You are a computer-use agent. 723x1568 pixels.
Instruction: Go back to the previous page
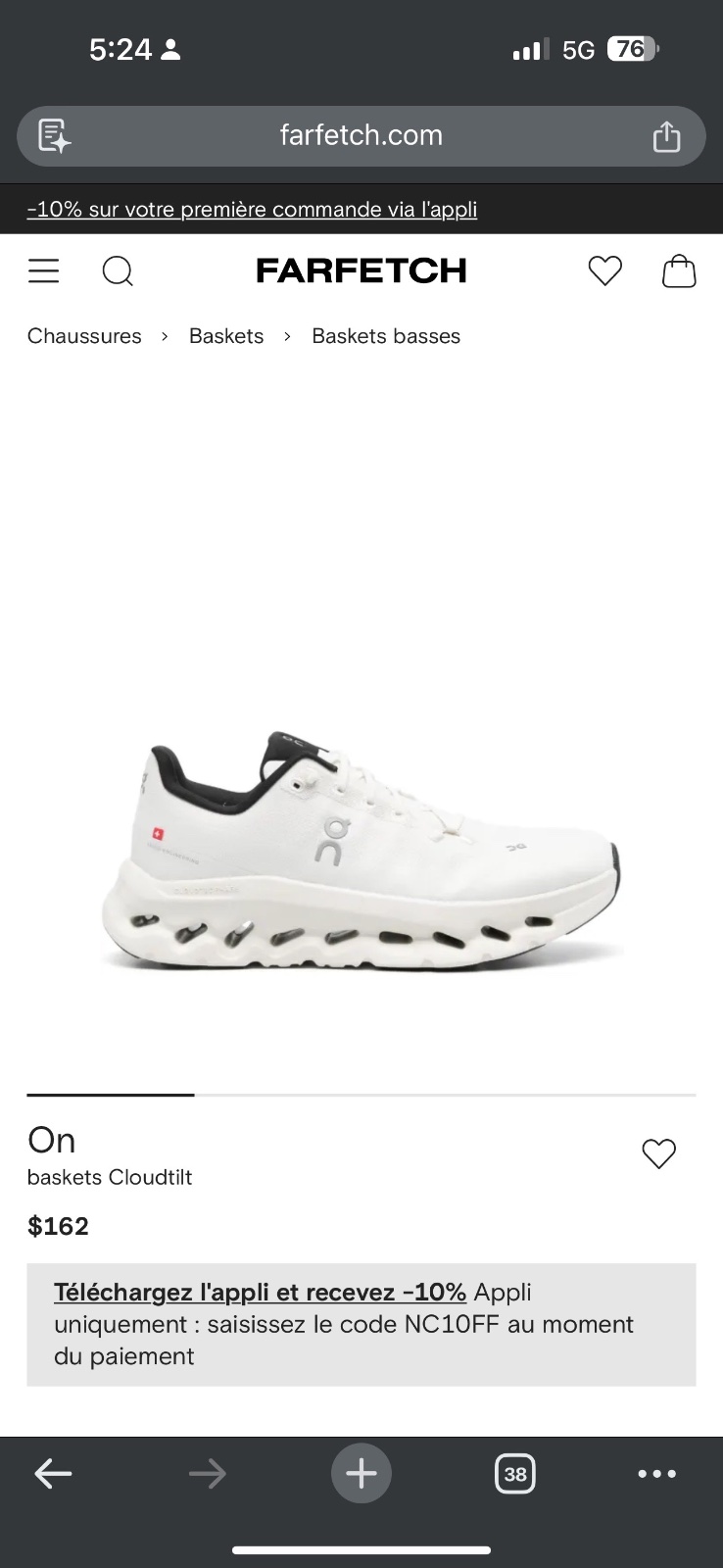coord(53,1473)
